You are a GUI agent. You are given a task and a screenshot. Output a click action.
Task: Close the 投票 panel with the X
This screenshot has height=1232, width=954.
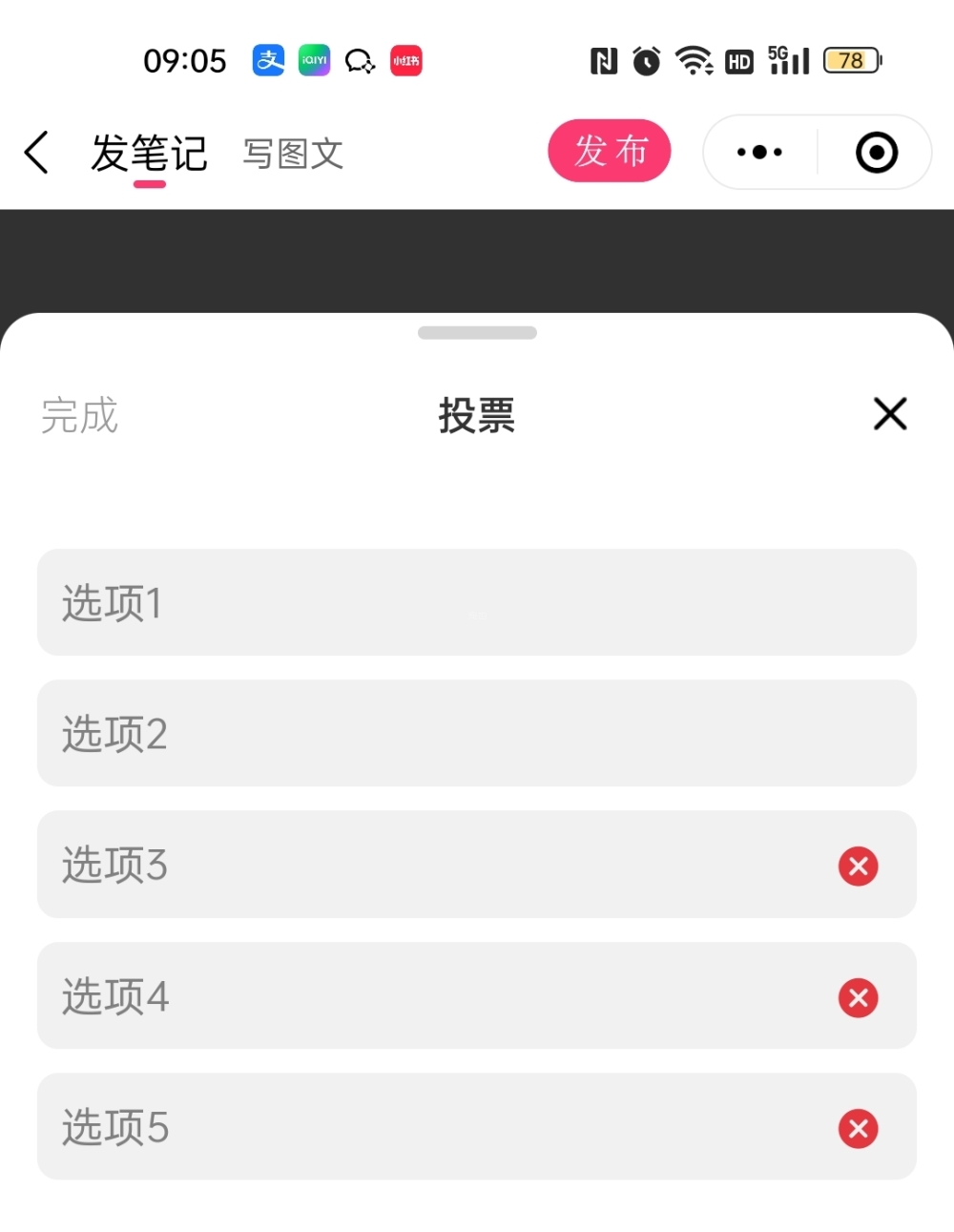[x=890, y=414]
